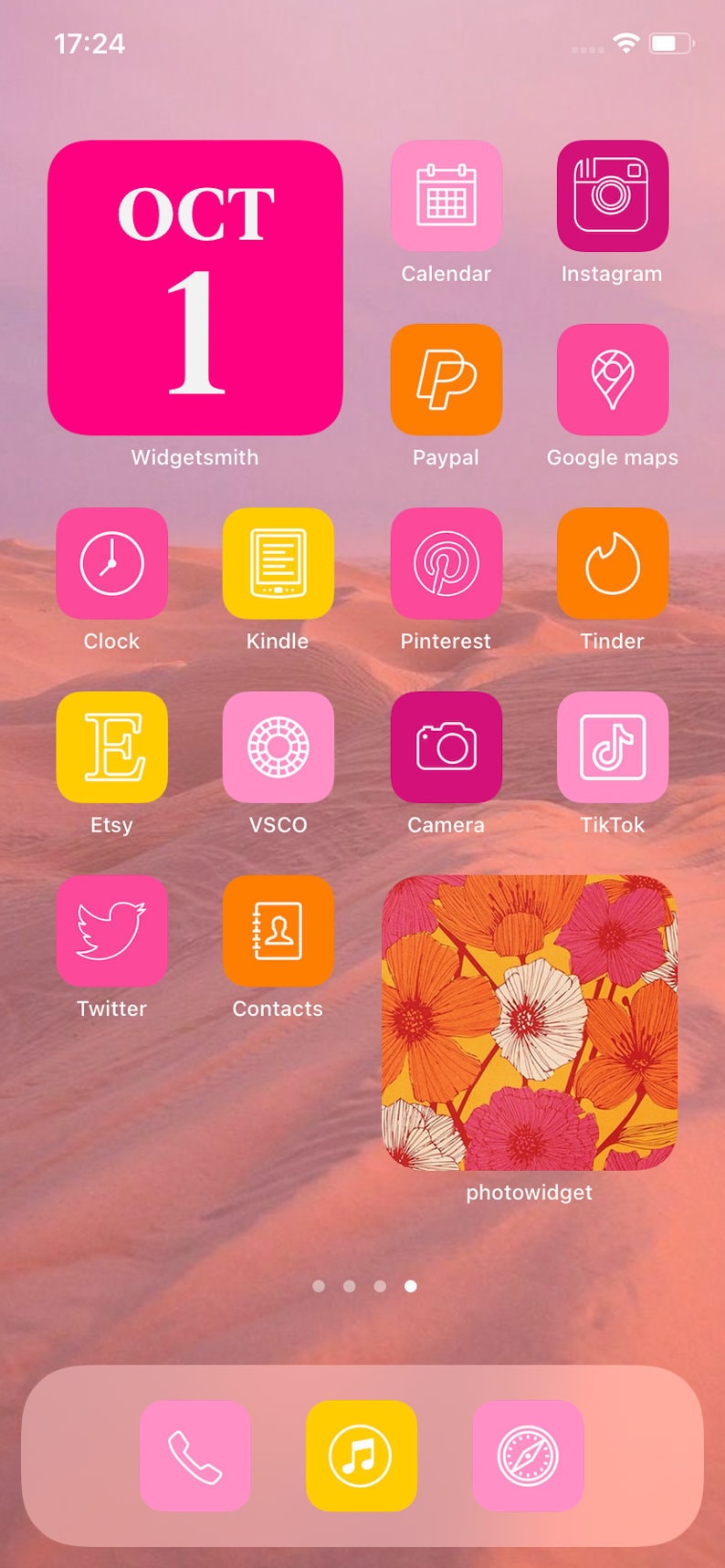Launch the Kindle app
This screenshot has width=725, height=1568.
(x=278, y=563)
